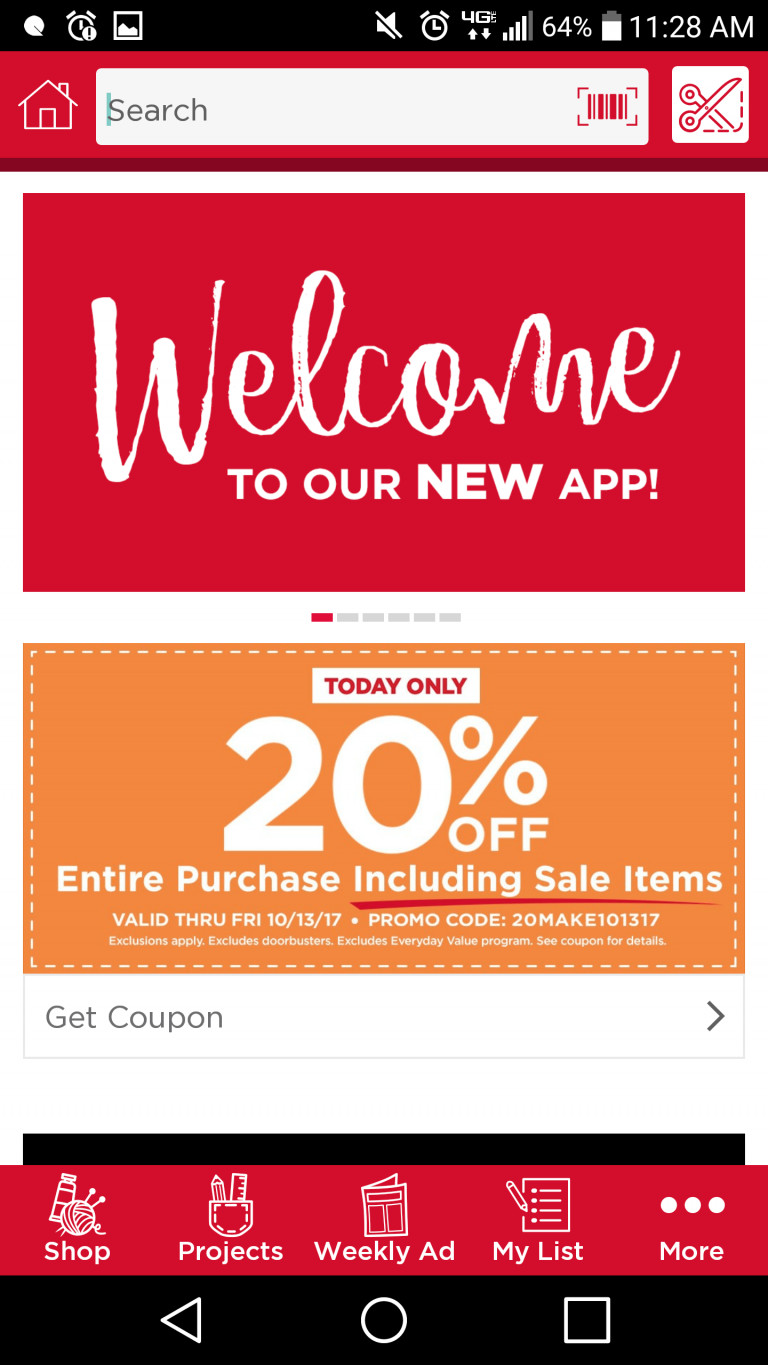Open the Weekly Ad tab

pyautogui.click(x=384, y=1220)
